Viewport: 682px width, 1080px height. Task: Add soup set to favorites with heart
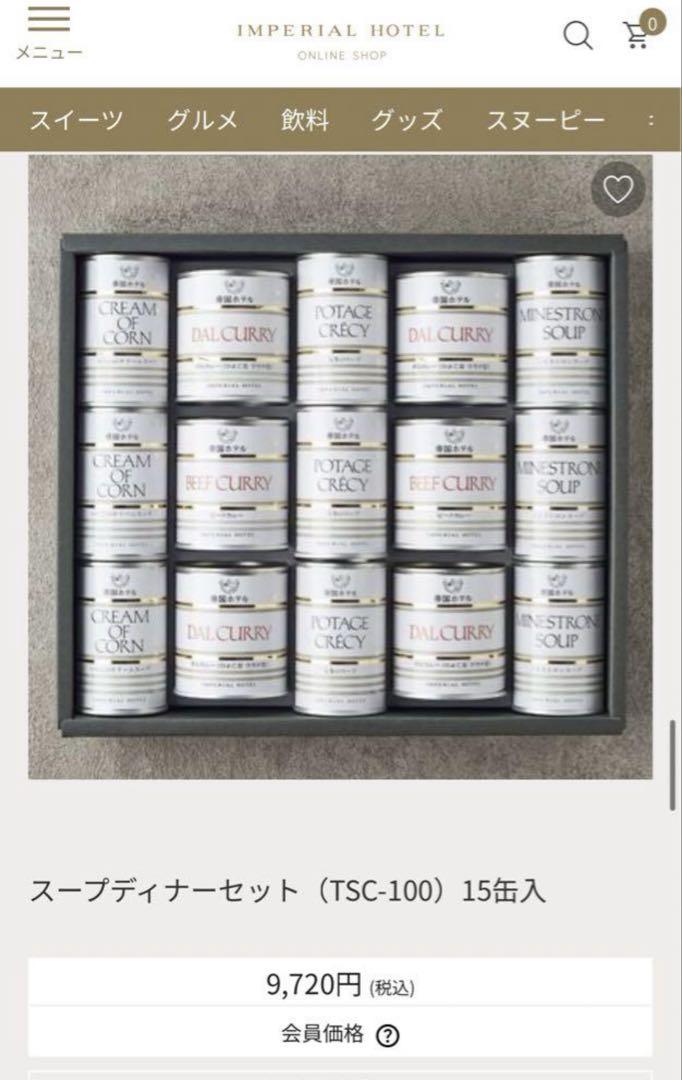click(618, 189)
